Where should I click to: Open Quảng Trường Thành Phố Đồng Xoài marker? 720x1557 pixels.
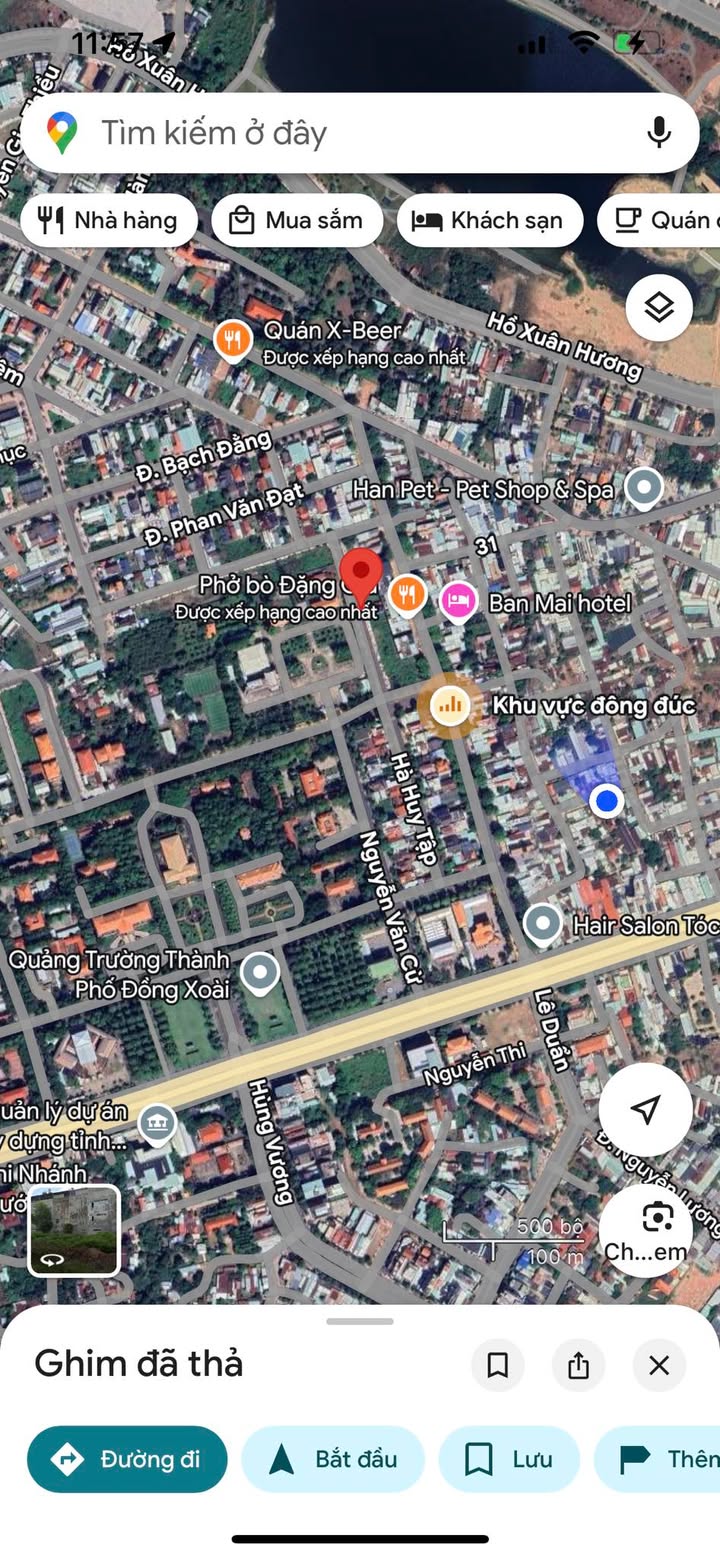point(260,974)
